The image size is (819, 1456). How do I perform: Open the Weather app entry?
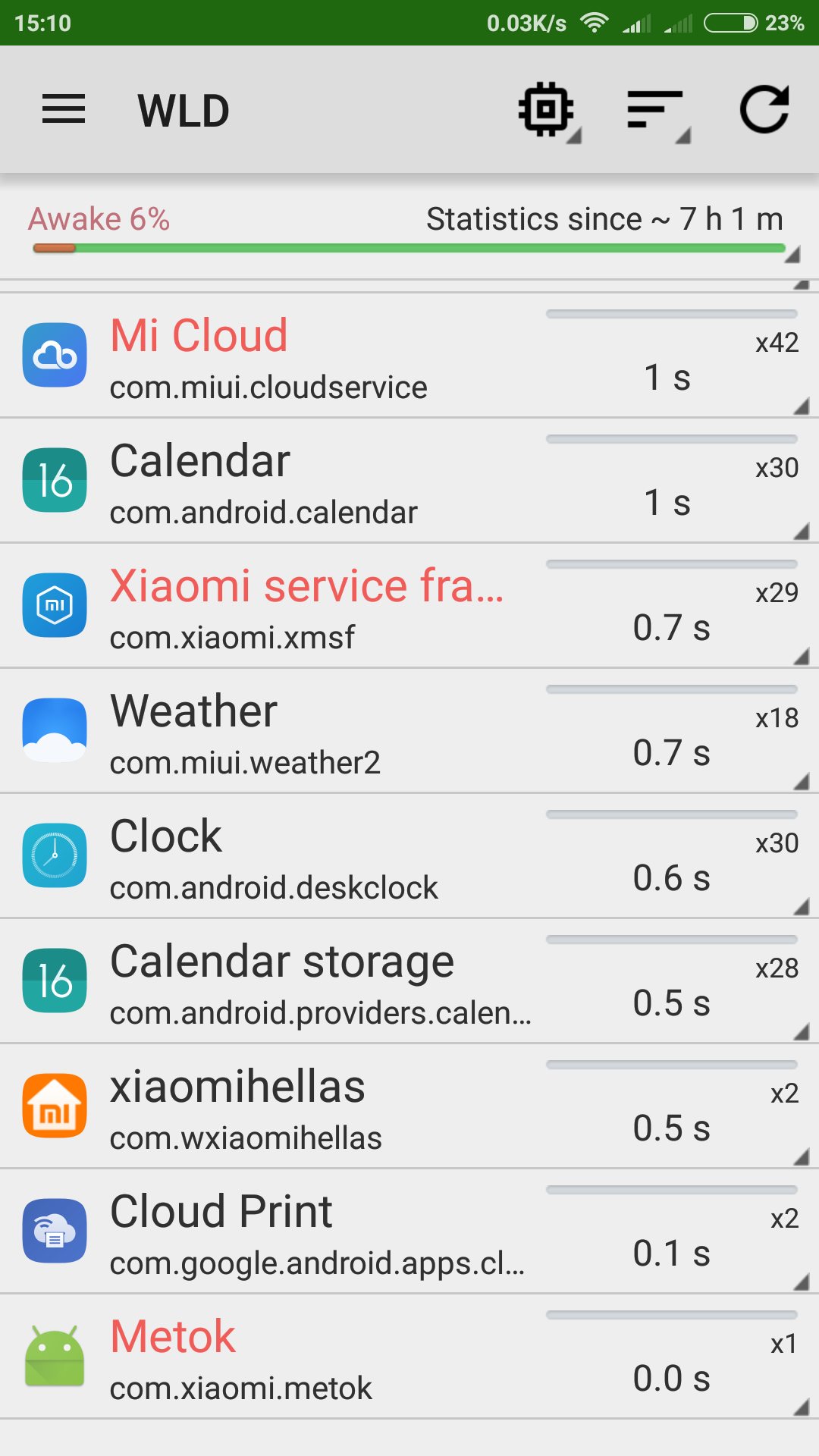409,732
